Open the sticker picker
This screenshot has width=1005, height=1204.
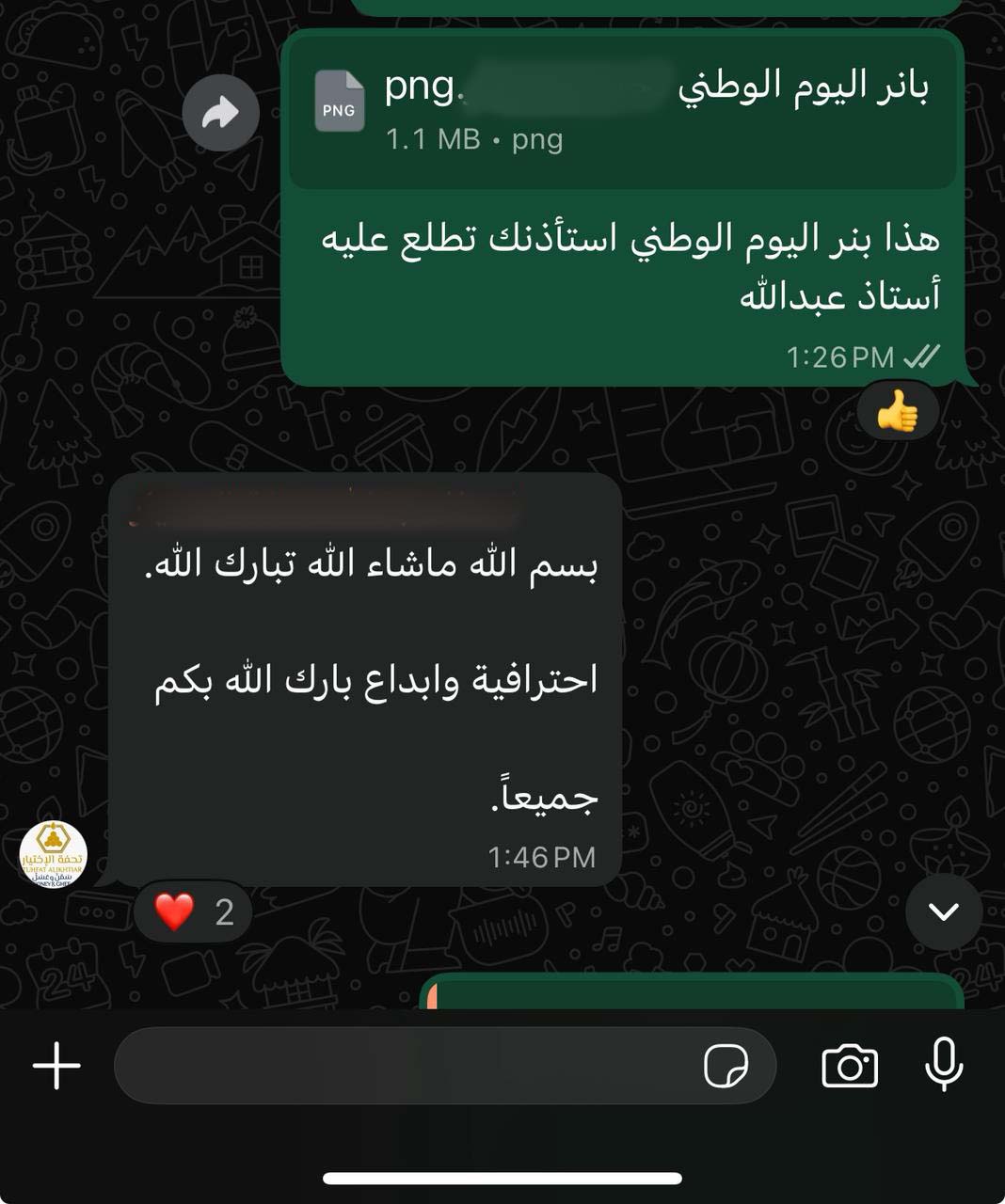pyautogui.click(x=726, y=1066)
